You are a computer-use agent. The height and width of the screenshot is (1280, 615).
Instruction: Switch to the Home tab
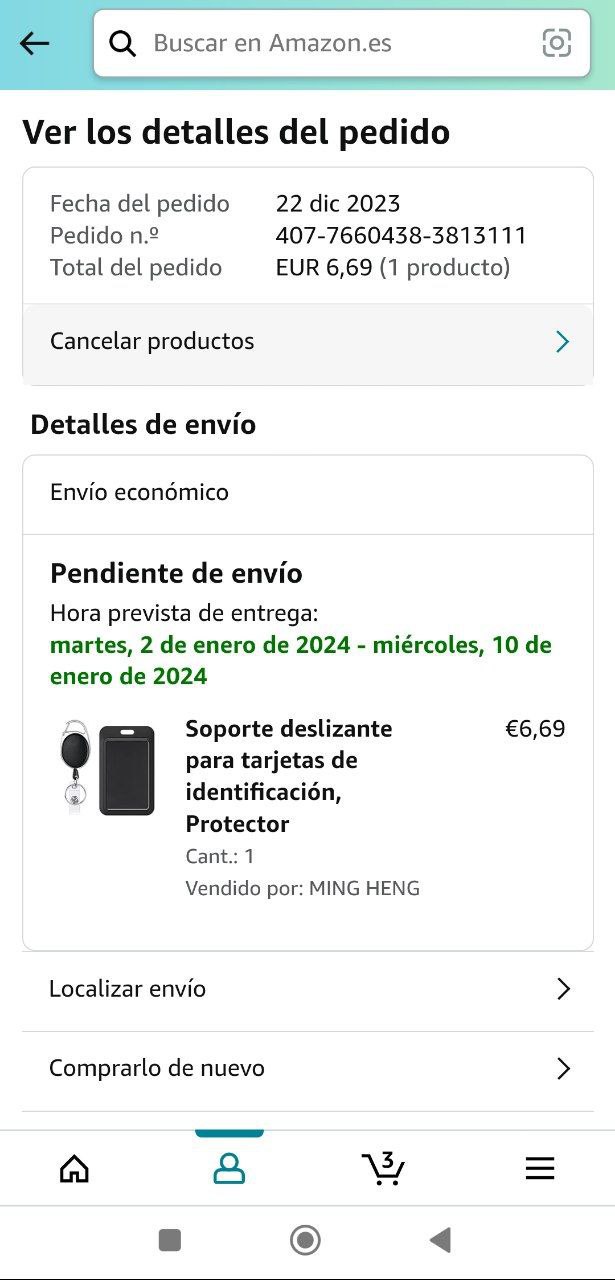coord(74,1168)
